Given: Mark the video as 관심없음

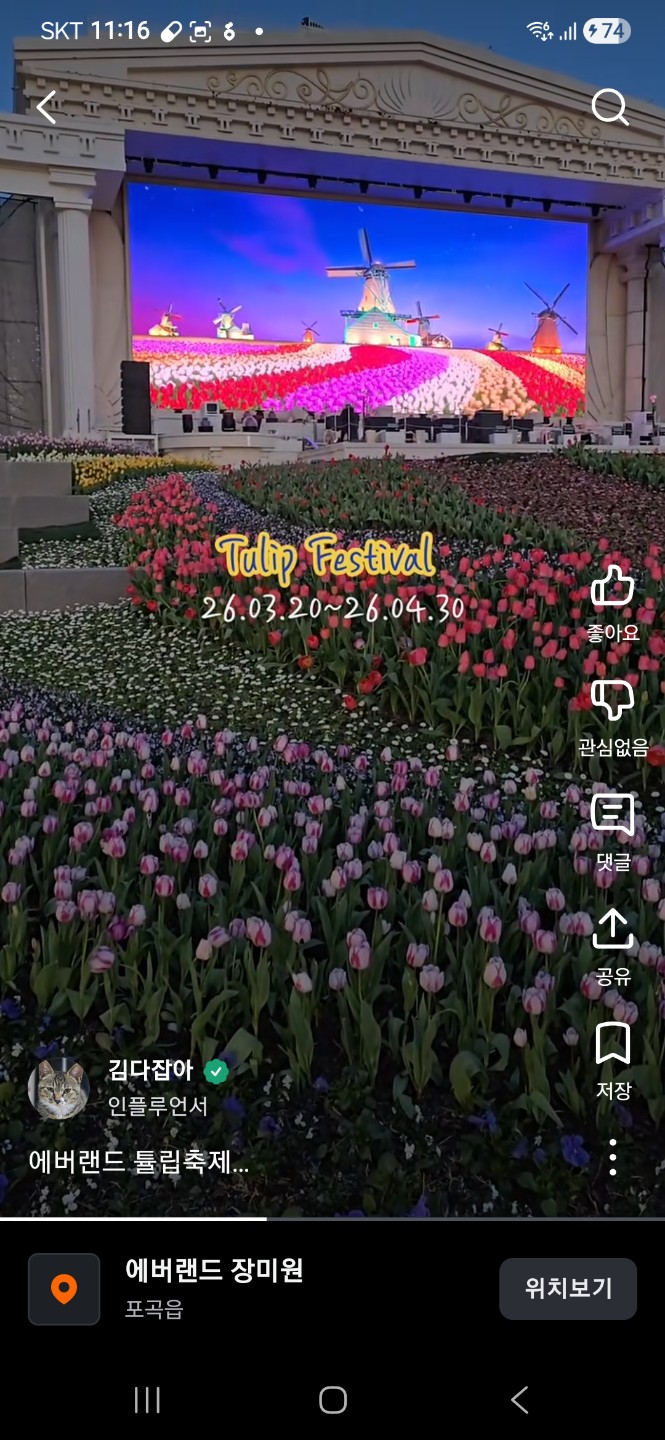Looking at the screenshot, I should coord(612,701).
